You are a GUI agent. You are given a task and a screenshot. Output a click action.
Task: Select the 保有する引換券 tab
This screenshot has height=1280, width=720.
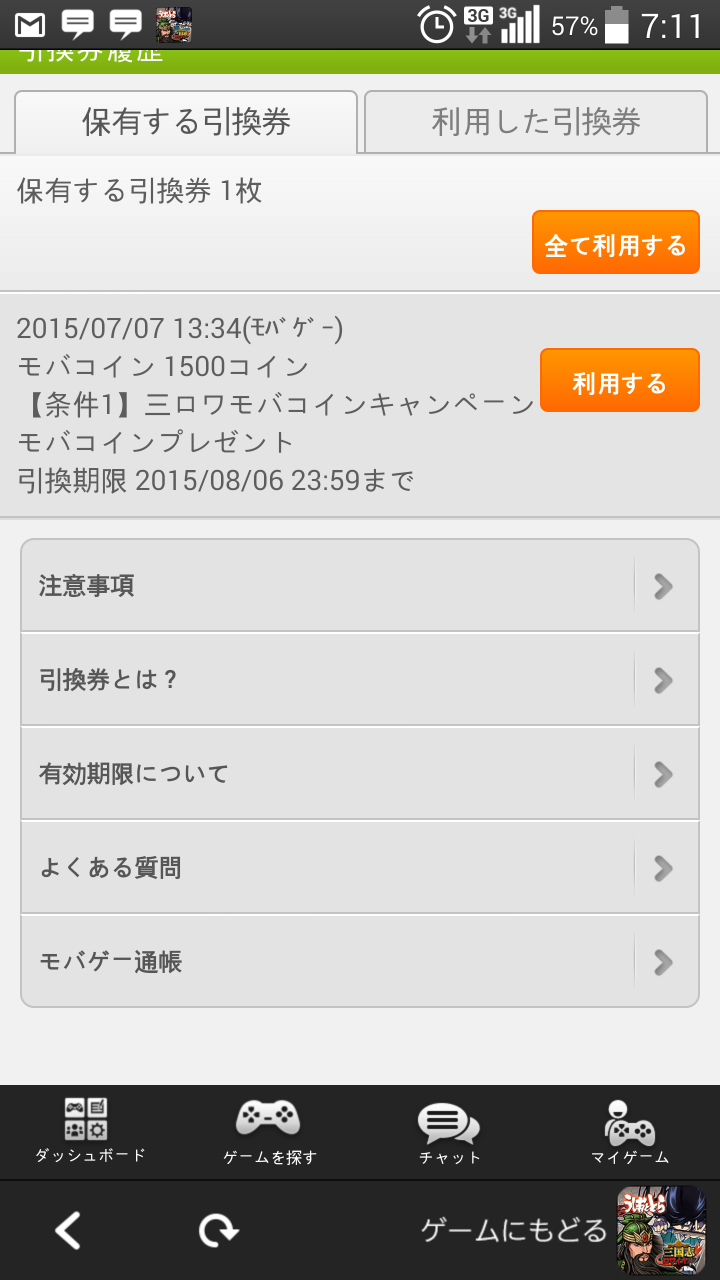click(186, 122)
